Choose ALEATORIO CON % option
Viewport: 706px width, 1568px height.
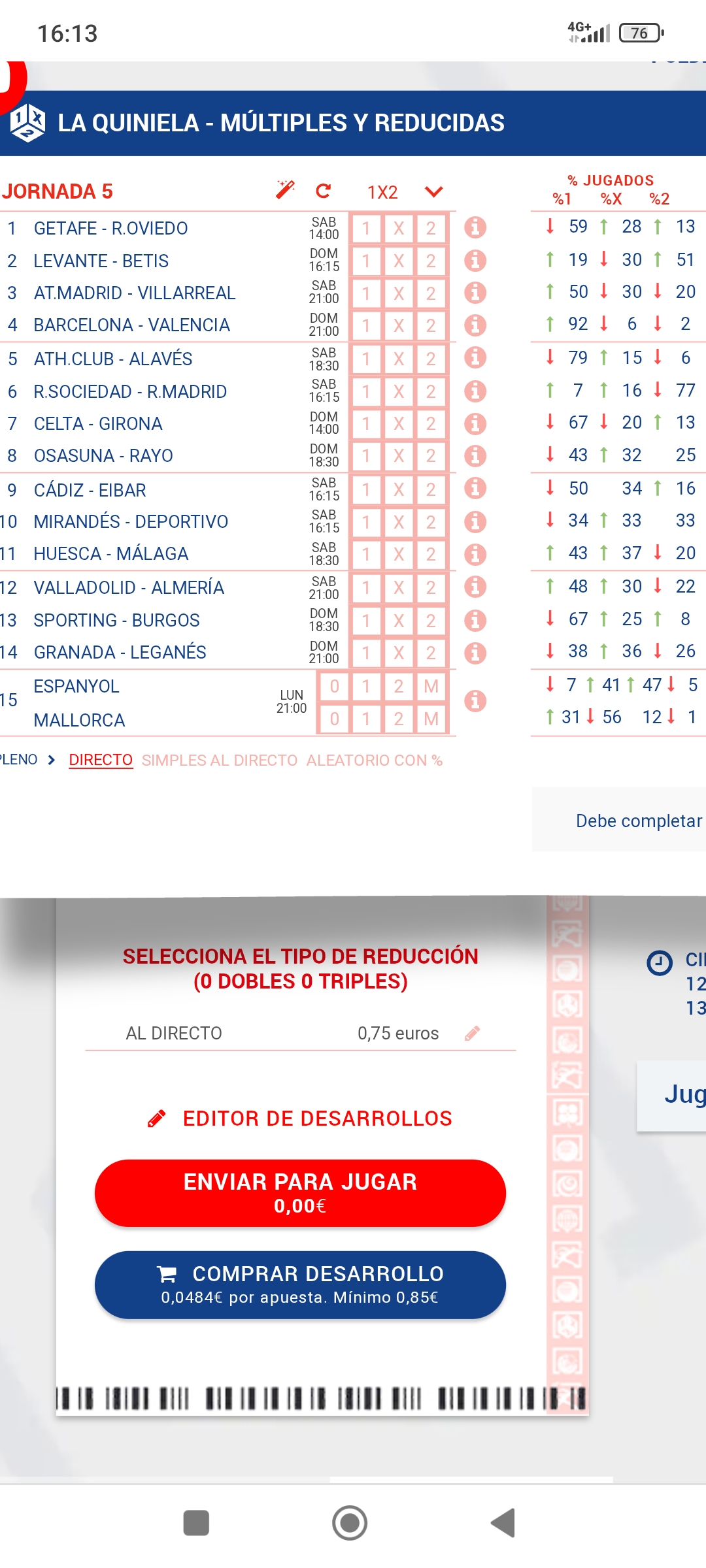tap(375, 760)
